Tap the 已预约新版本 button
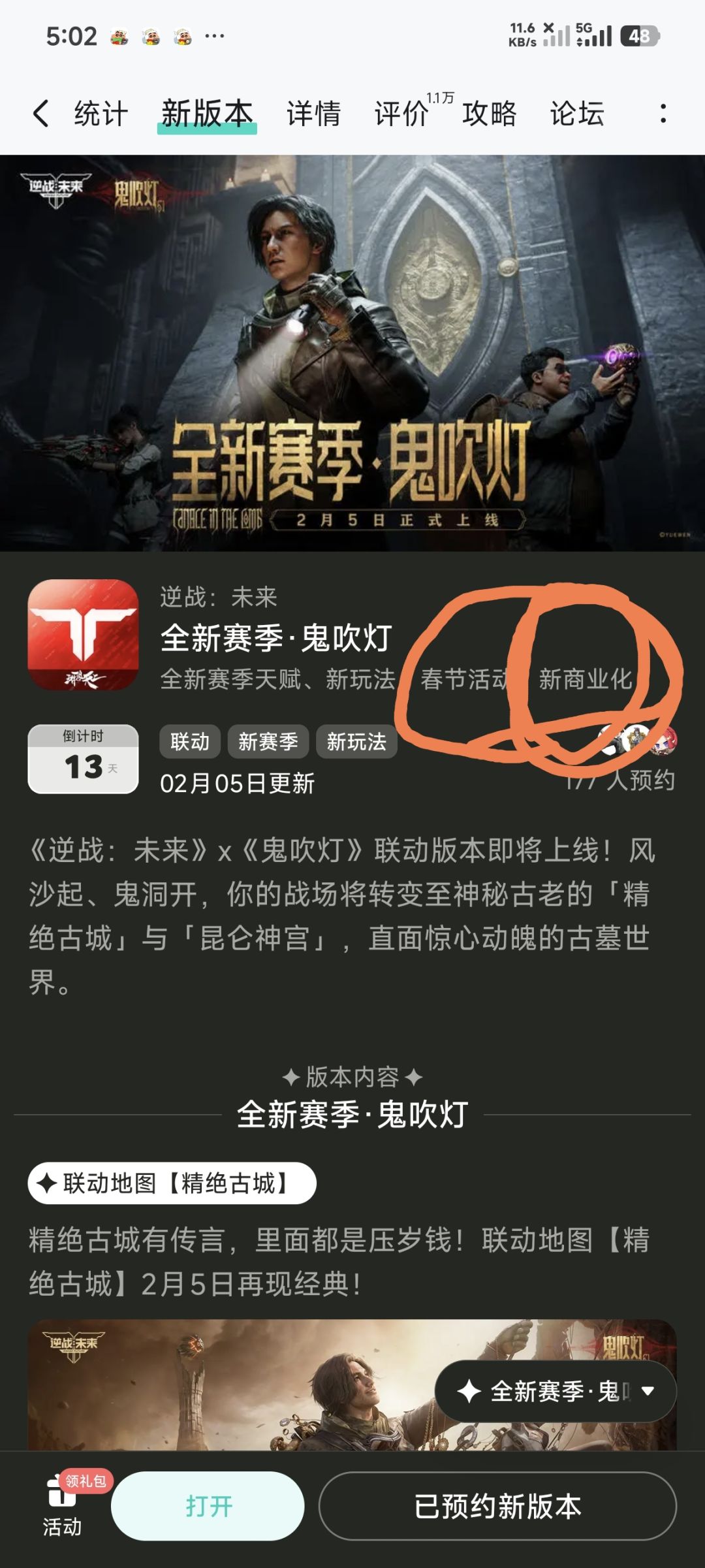 [497, 1506]
